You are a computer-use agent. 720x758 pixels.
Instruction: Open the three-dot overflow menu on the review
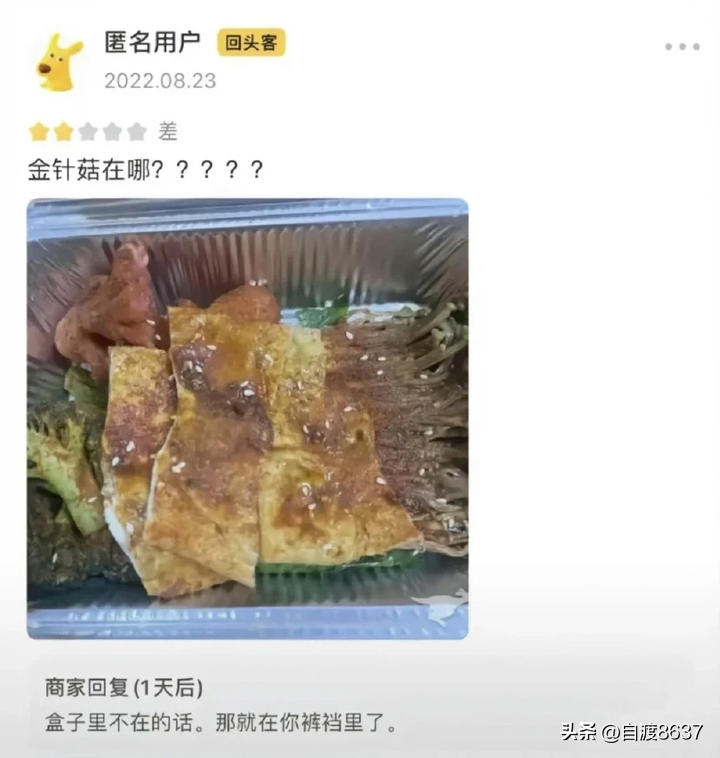[x=682, y=47]
